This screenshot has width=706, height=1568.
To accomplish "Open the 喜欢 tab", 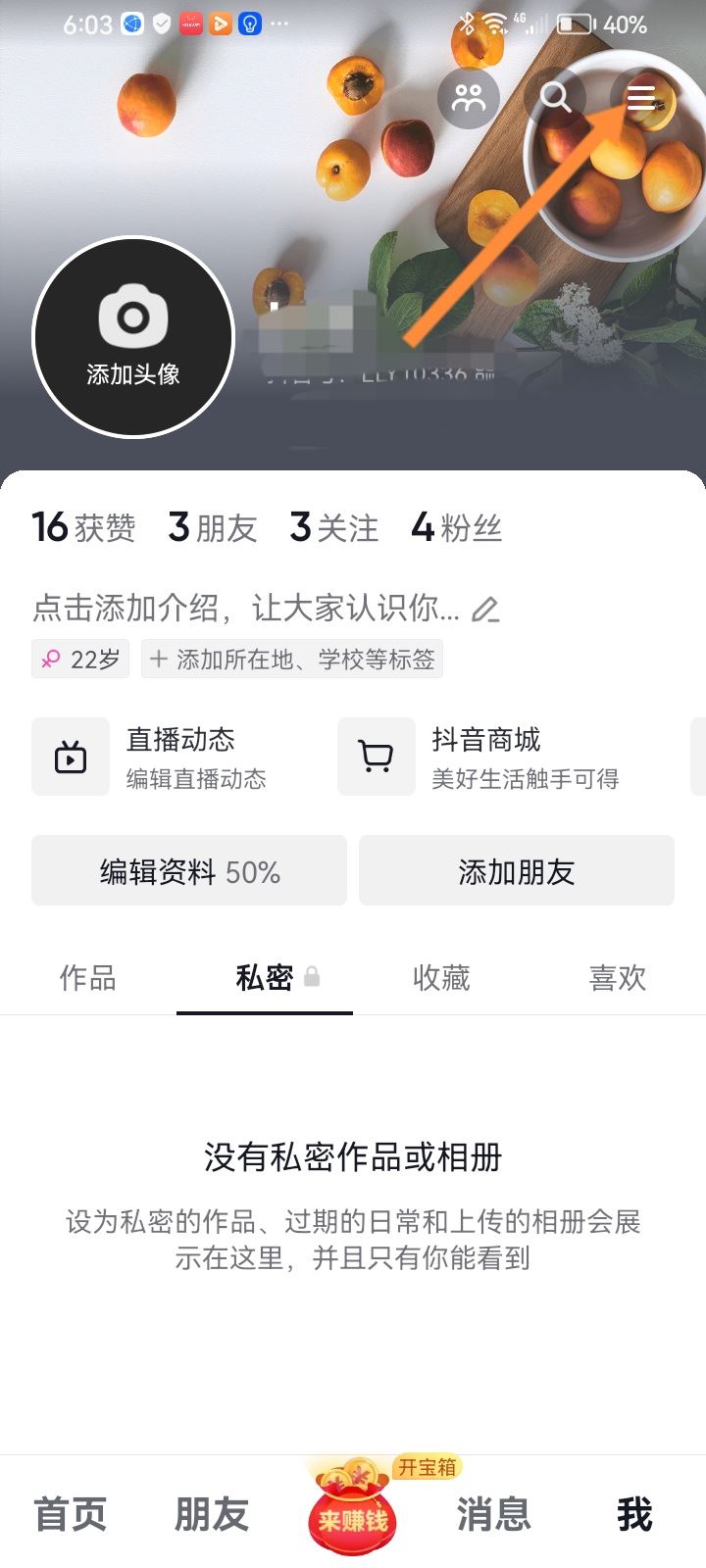I will coord(618,978).
